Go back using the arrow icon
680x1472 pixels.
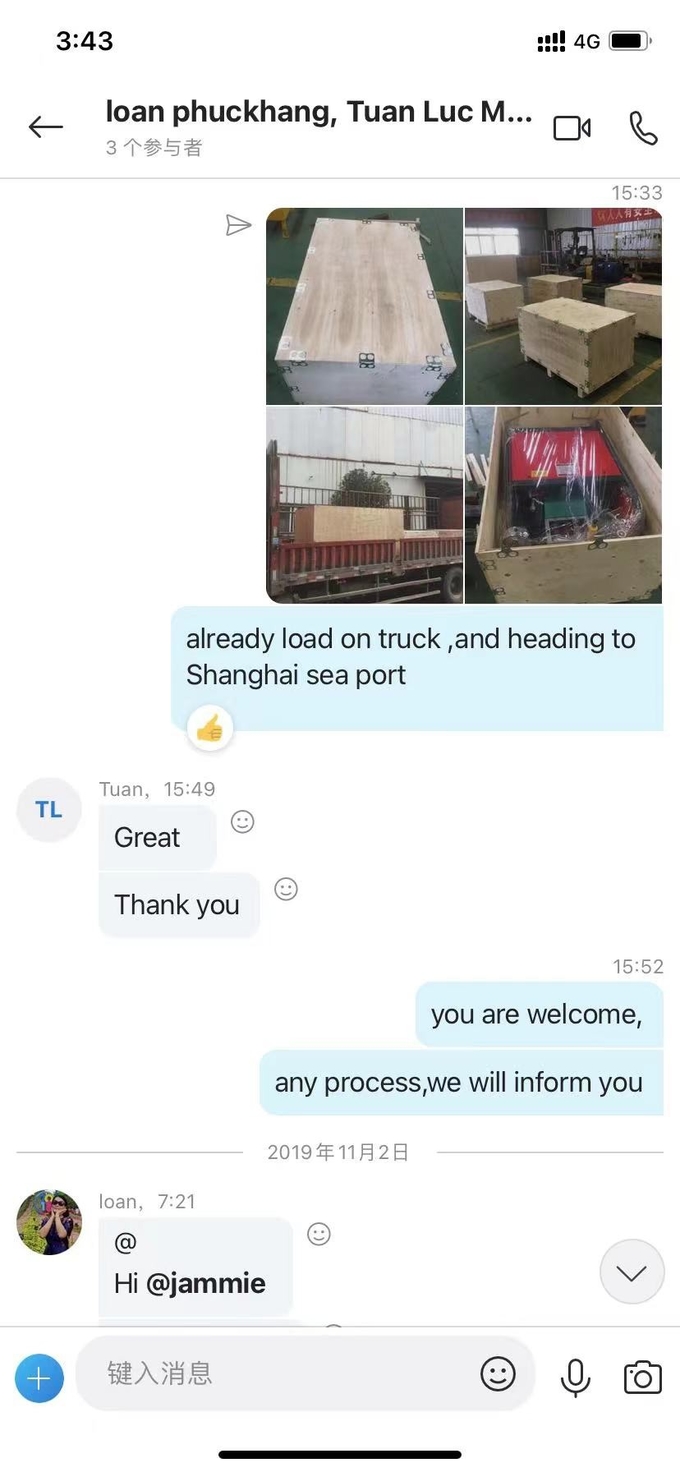46,127
